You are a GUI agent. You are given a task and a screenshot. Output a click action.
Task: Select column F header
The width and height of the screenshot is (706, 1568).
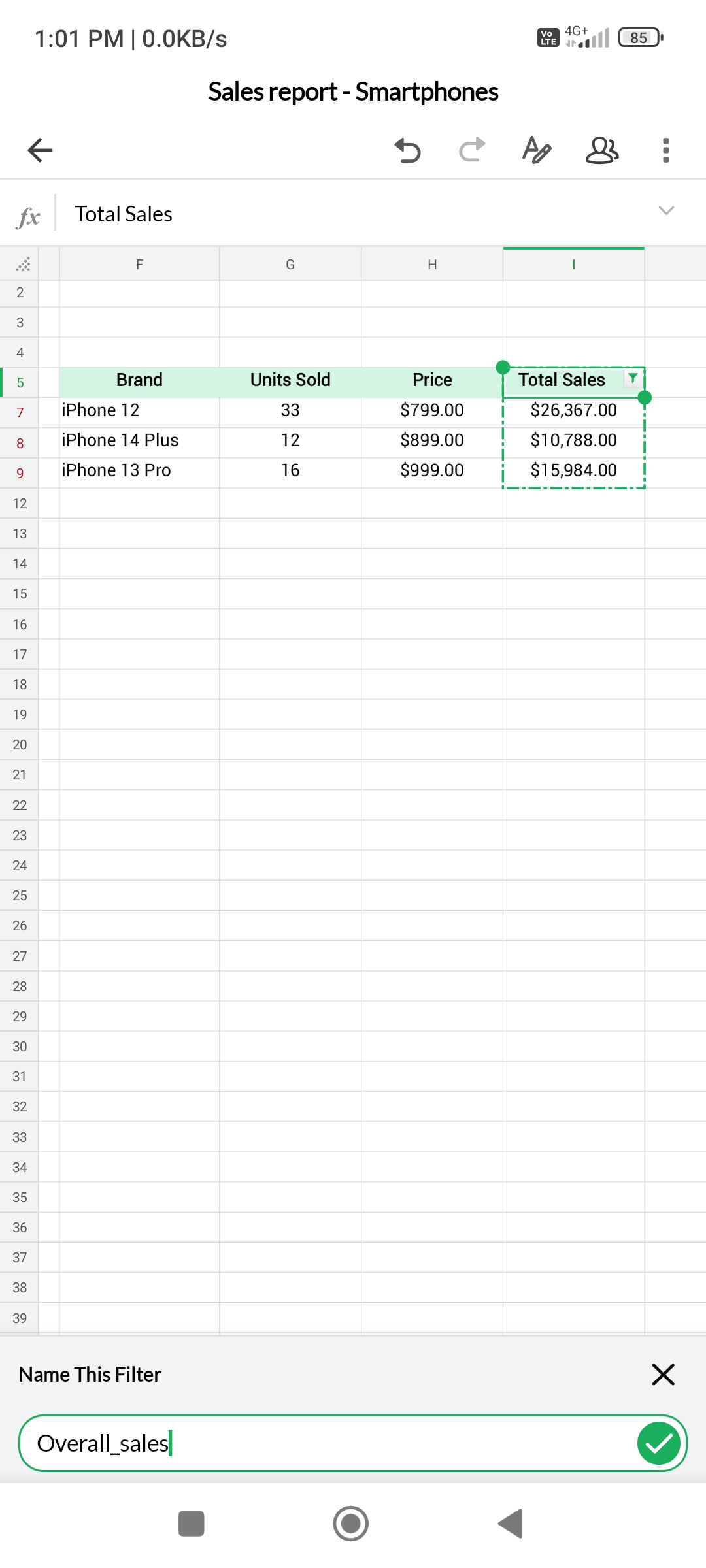coord(139,265)
